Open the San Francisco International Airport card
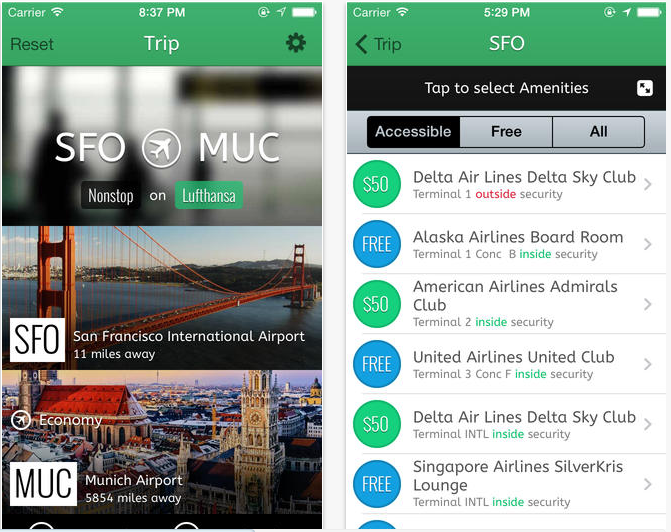This screenshot has width=671, height=532. 162,298
